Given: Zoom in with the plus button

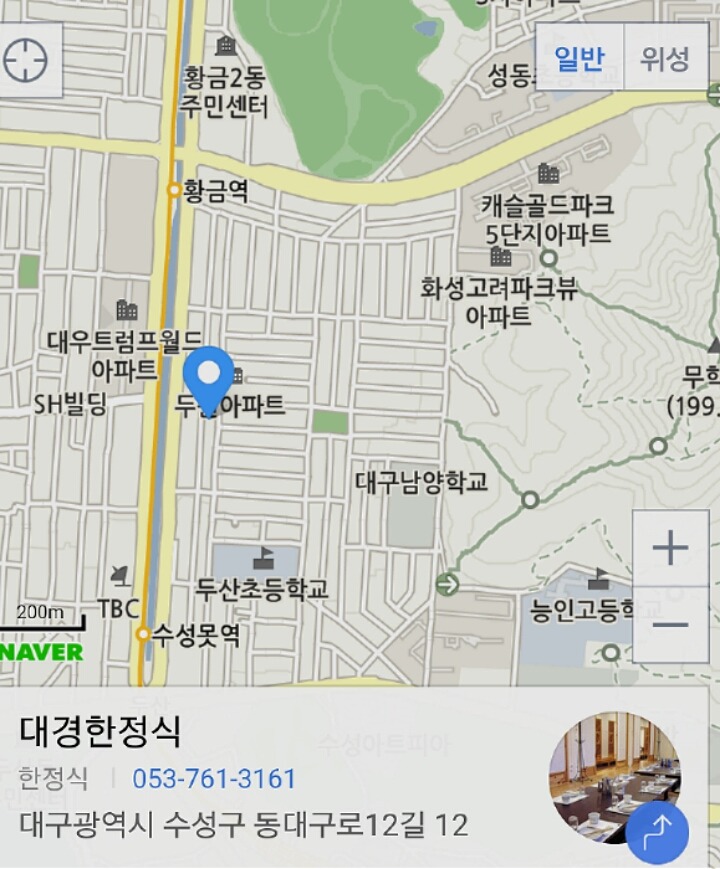Looking at the screenshot, I should tap(669, 548).
